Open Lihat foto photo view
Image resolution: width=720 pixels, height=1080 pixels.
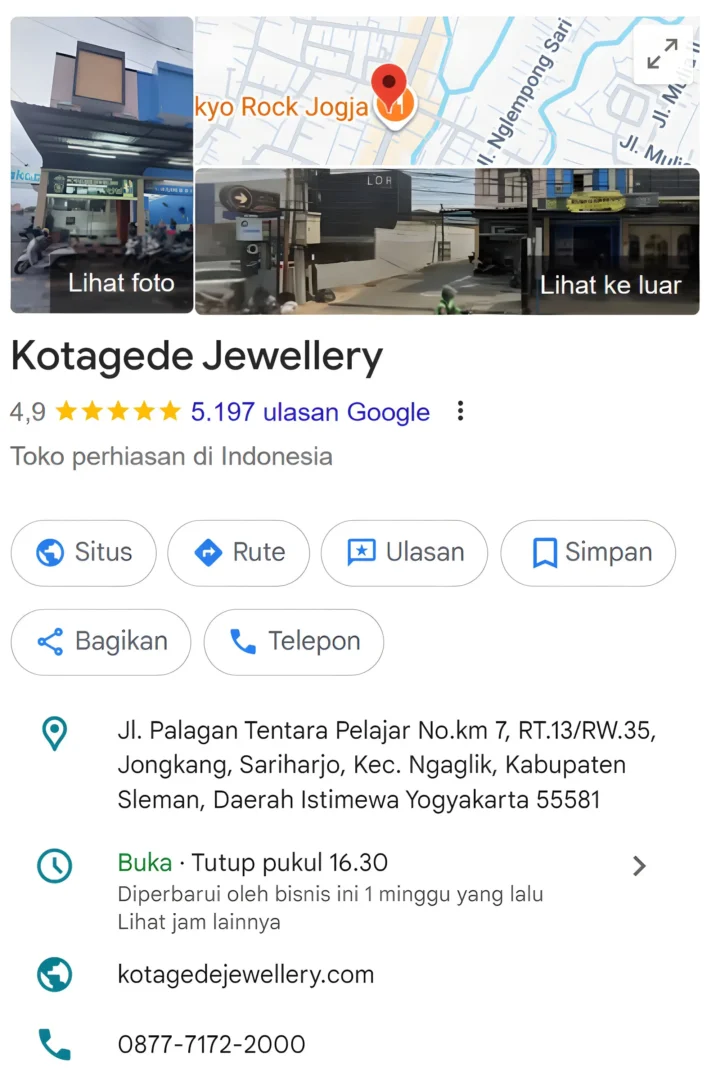[x=120, y=283]
